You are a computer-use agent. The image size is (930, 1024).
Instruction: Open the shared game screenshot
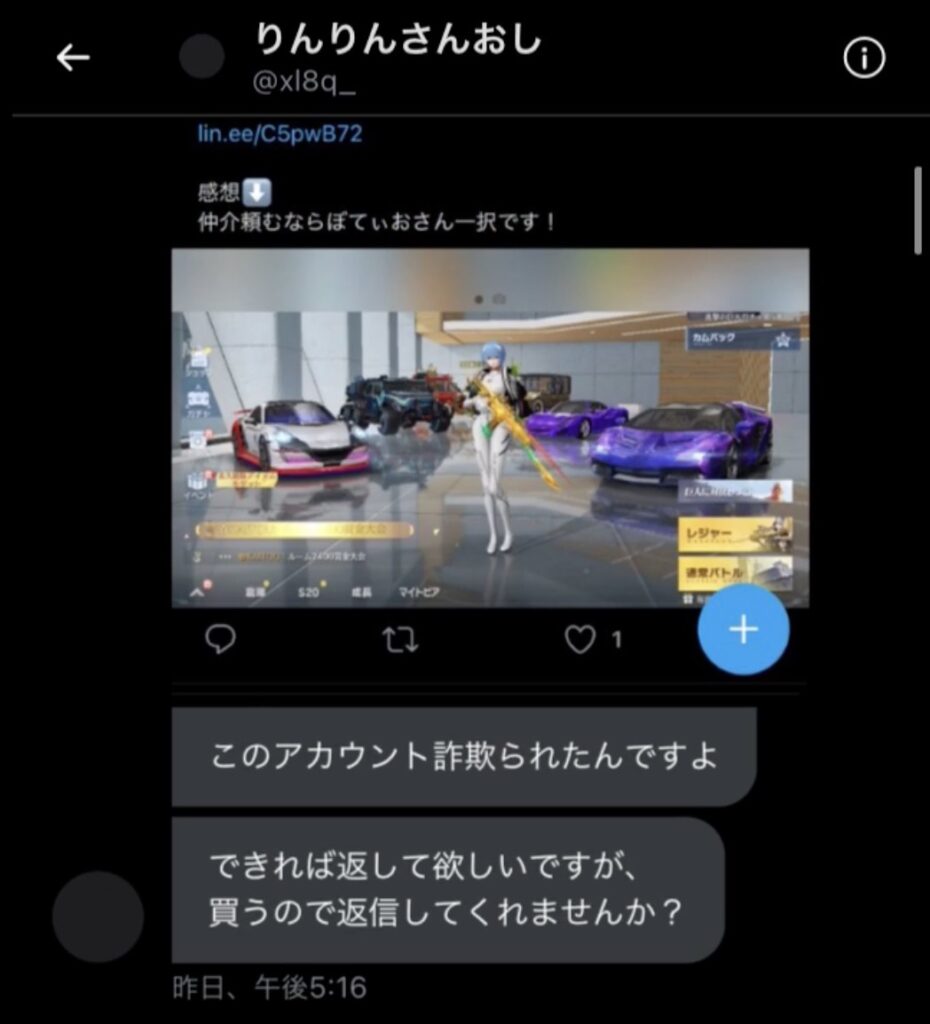point(490,428)
